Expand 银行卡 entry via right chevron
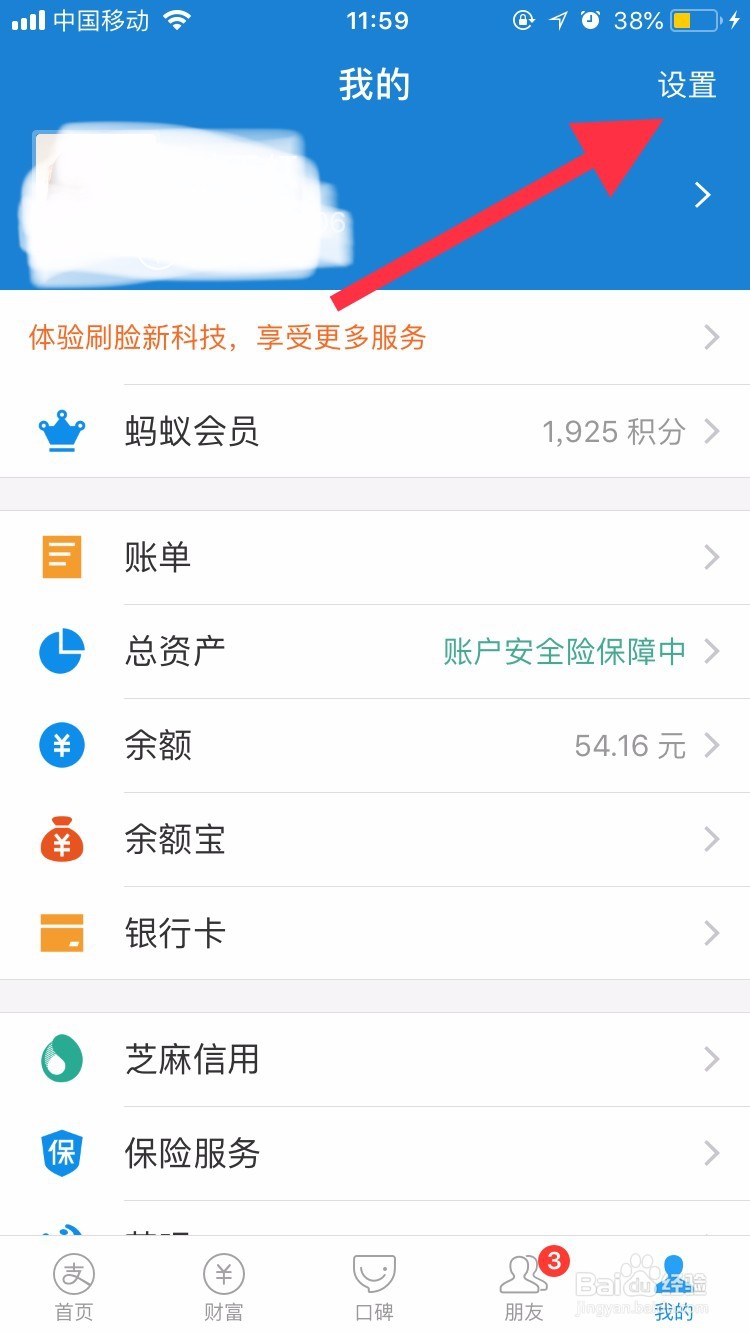Viewport: 750px width, 1334px height. click(712, 932)
